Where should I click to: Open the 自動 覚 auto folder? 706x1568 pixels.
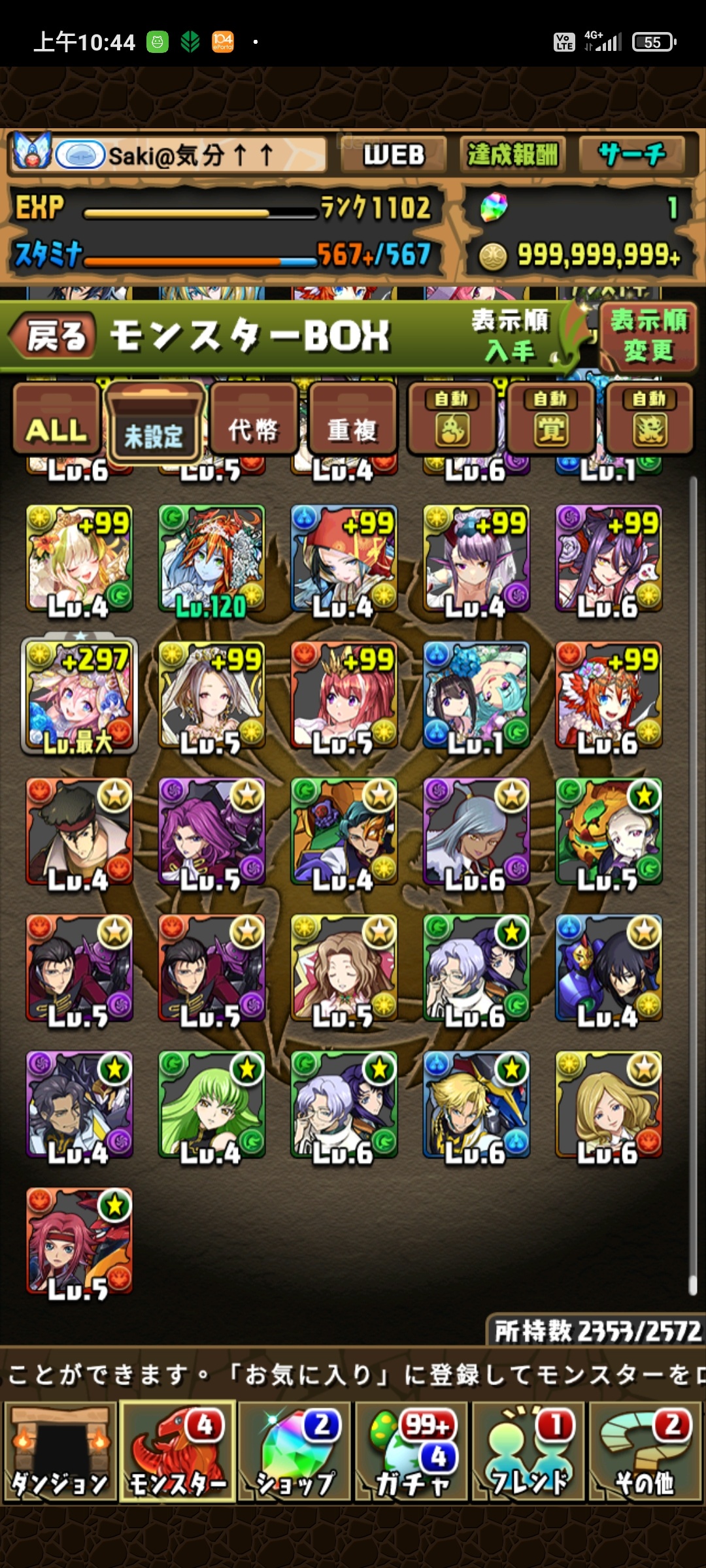(550, 420)
